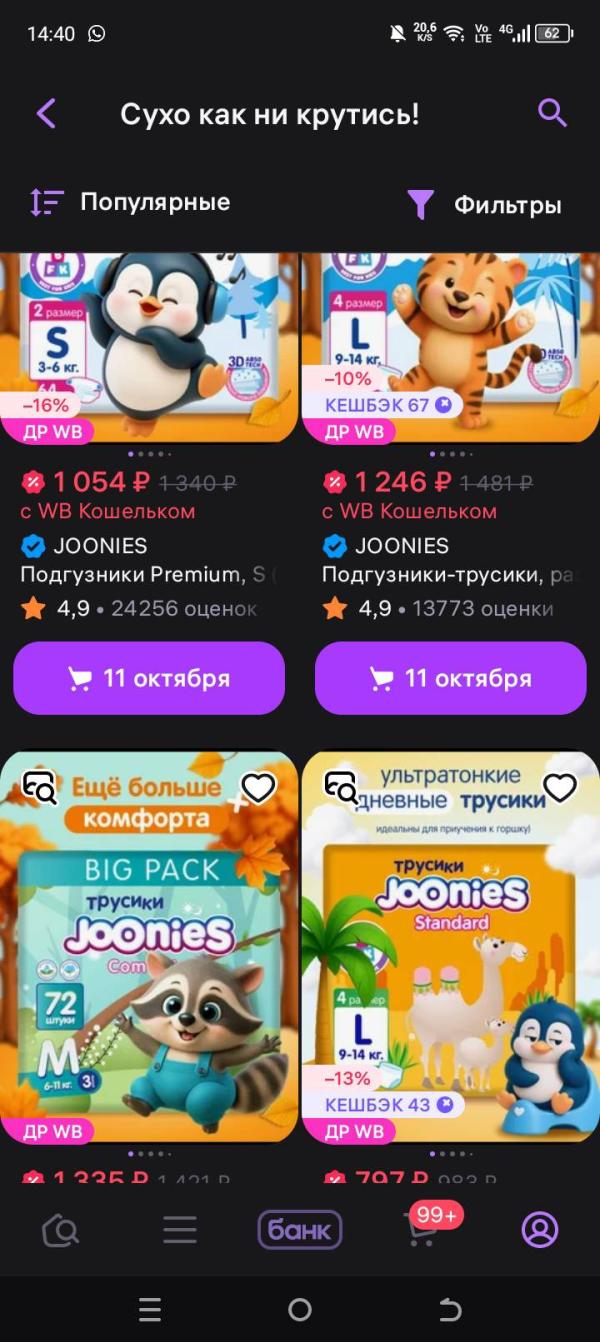The image size is (600, 1342).
Task: Switch to the home search tab
Action: (x=60, y=1230)
